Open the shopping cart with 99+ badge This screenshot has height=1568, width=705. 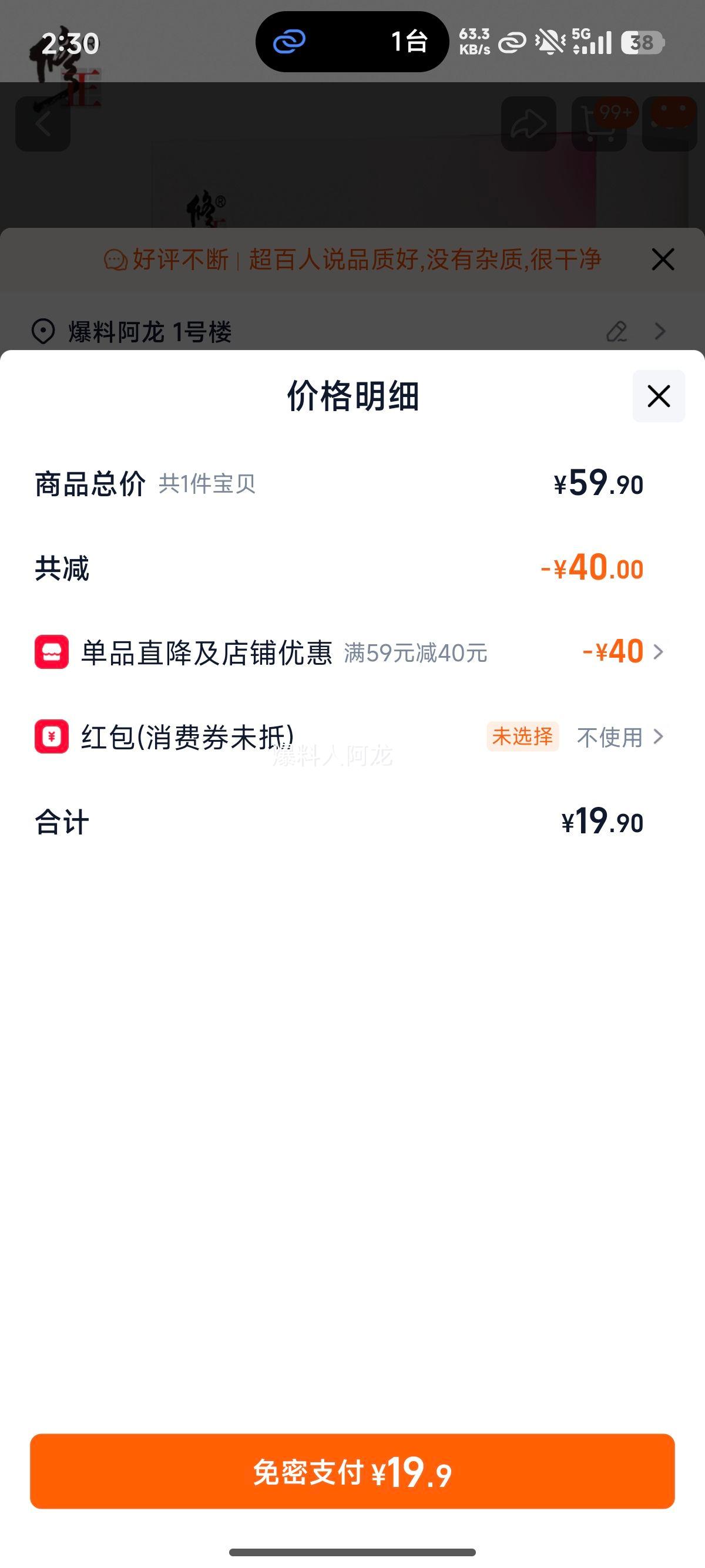click(598, 123)
